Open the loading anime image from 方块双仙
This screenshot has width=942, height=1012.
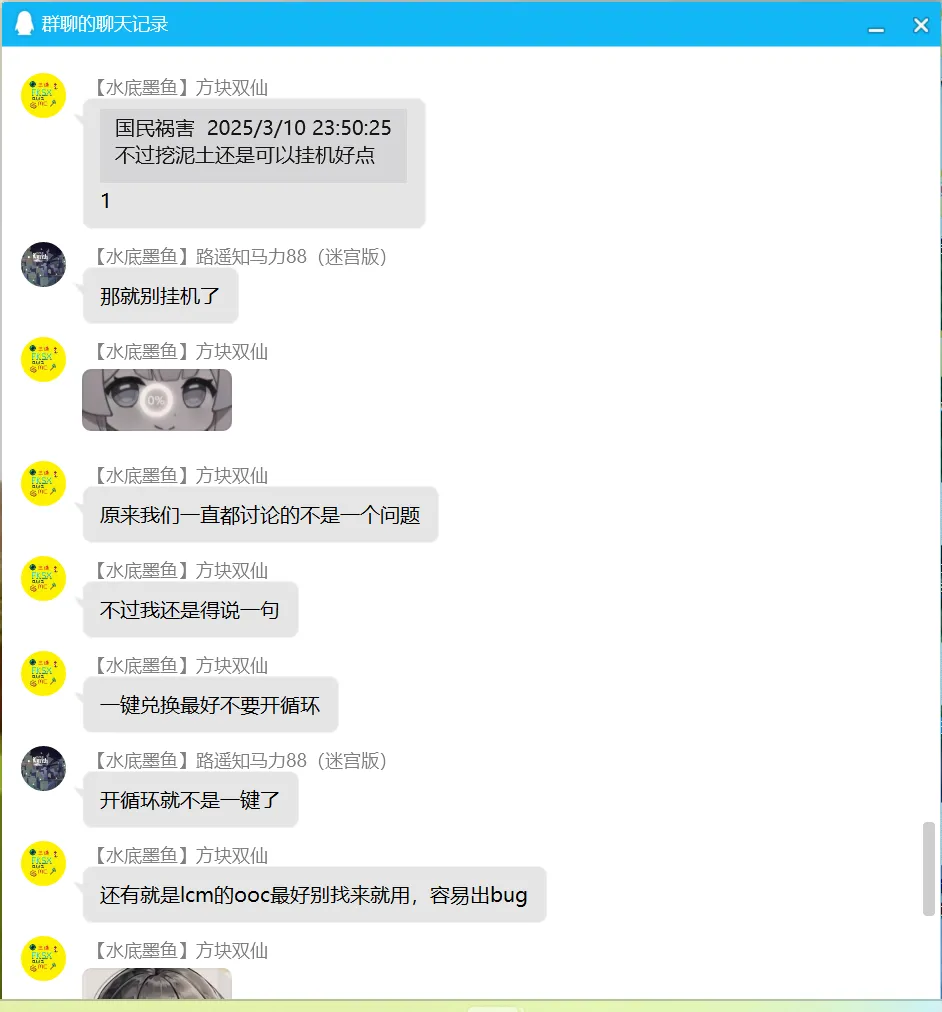coord(157,400)
